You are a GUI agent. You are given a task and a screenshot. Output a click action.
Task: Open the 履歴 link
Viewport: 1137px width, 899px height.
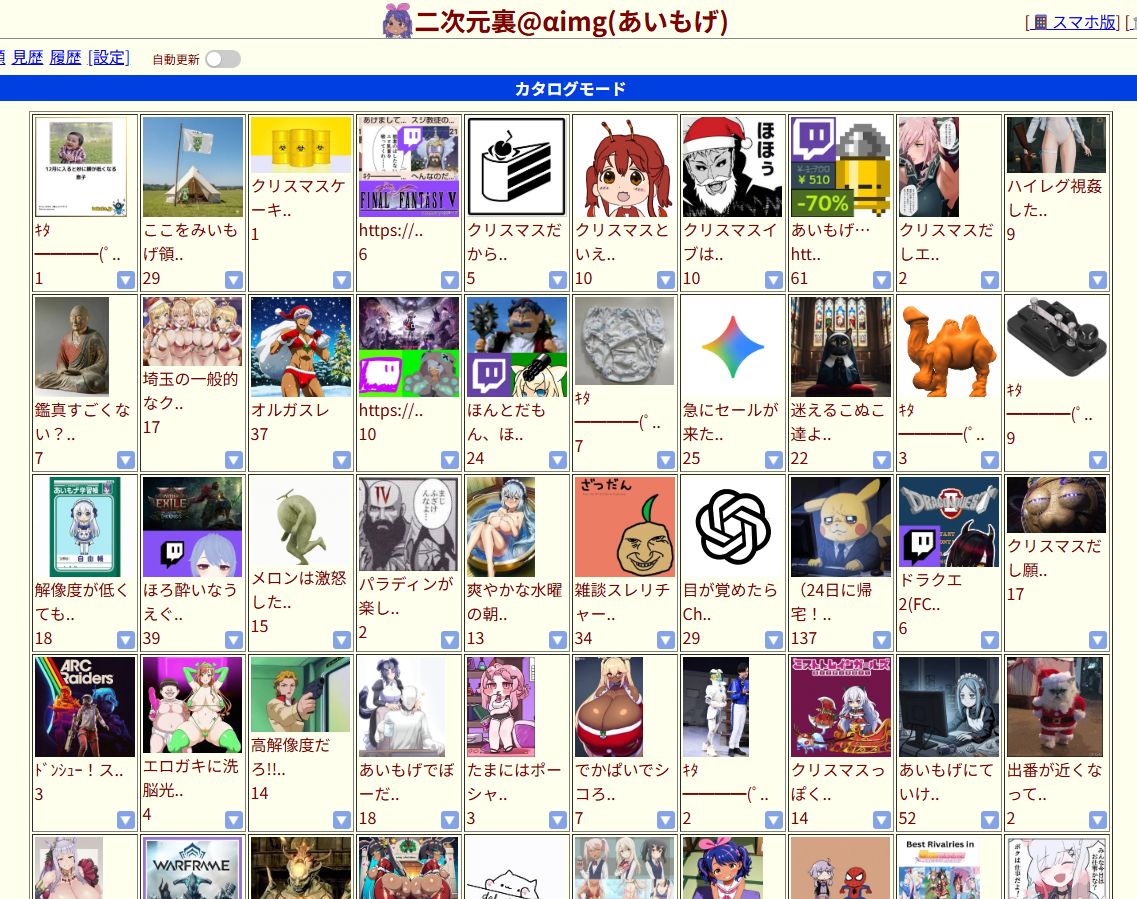[x=65, y=57]
